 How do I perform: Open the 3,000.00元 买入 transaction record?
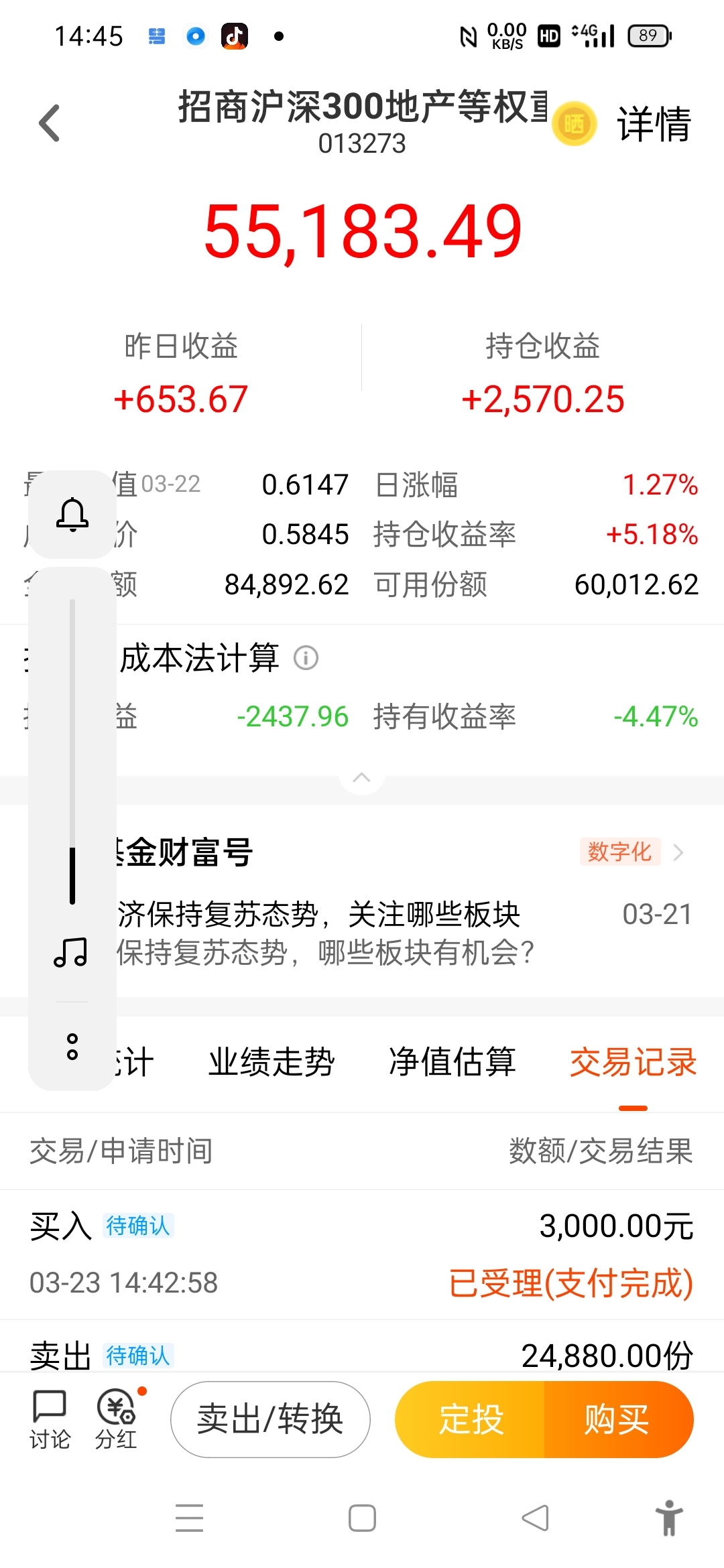(x=362, y=1255)
